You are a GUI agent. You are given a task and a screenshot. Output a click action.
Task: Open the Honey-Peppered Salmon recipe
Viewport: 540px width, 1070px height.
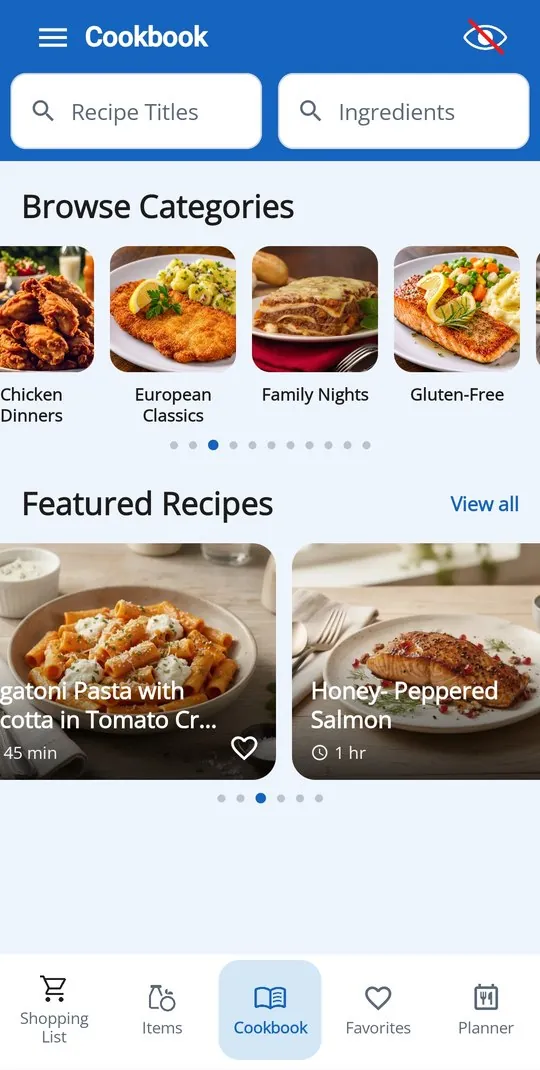coord(416,661)
